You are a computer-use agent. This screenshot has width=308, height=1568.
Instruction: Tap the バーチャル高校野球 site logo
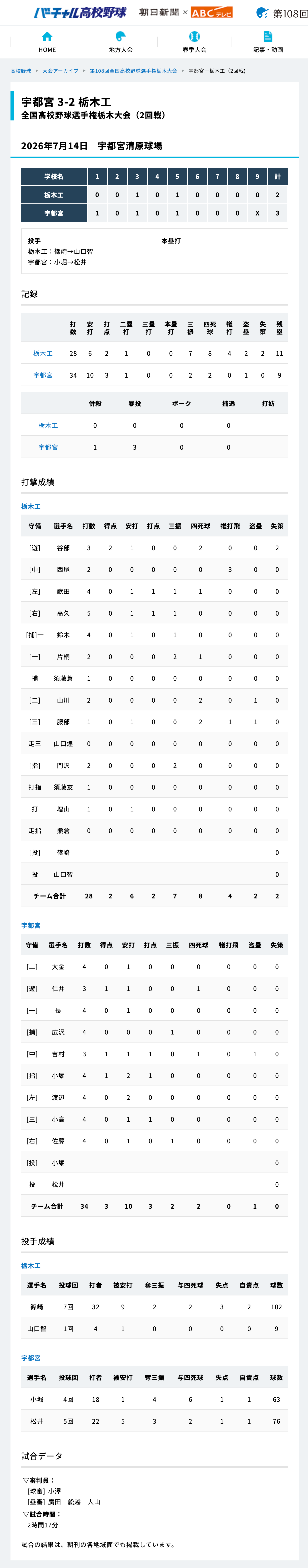(80, 13)
